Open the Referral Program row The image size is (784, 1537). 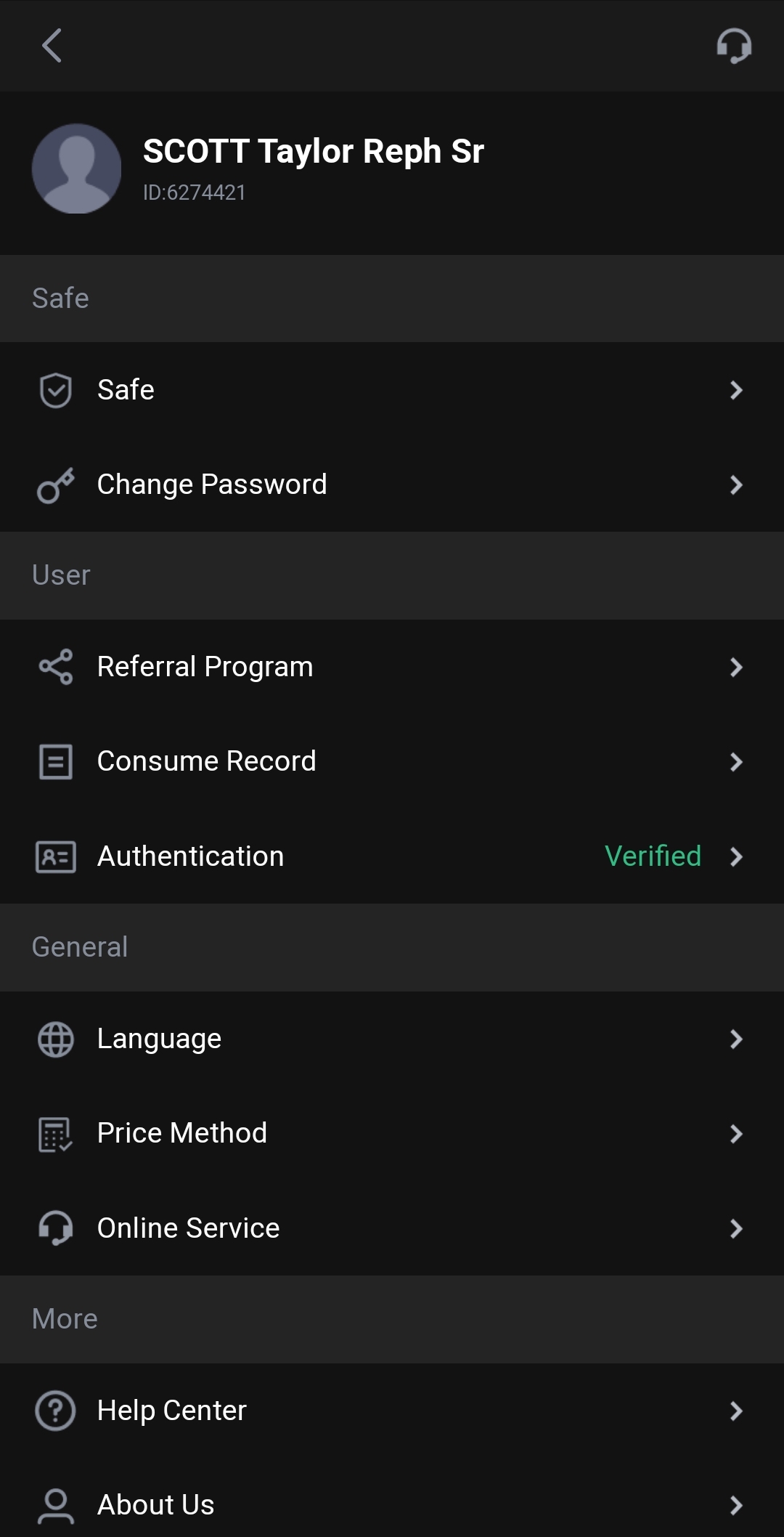tap(392, 667)
